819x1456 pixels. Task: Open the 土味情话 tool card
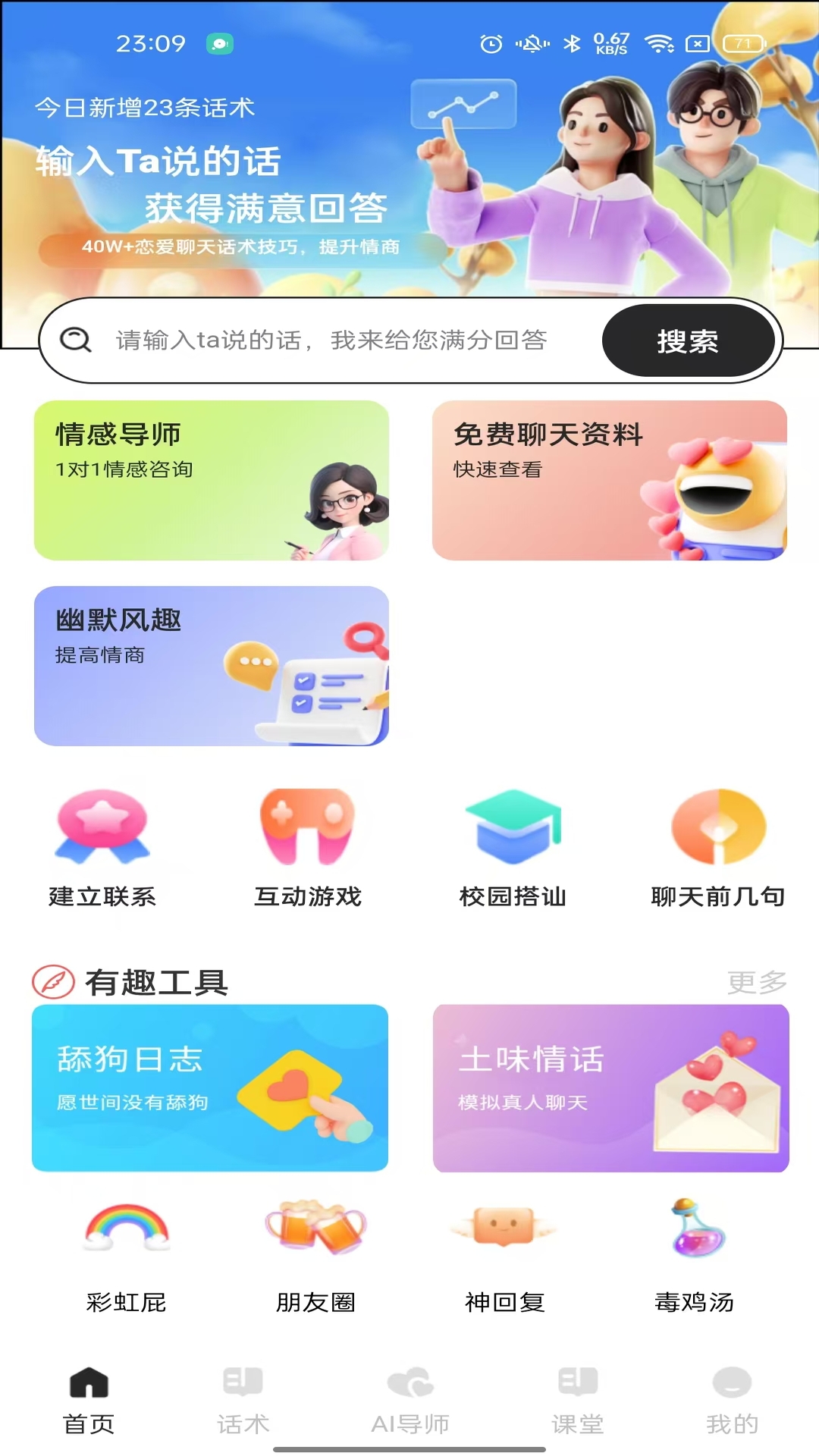[x=610, y=1087]
